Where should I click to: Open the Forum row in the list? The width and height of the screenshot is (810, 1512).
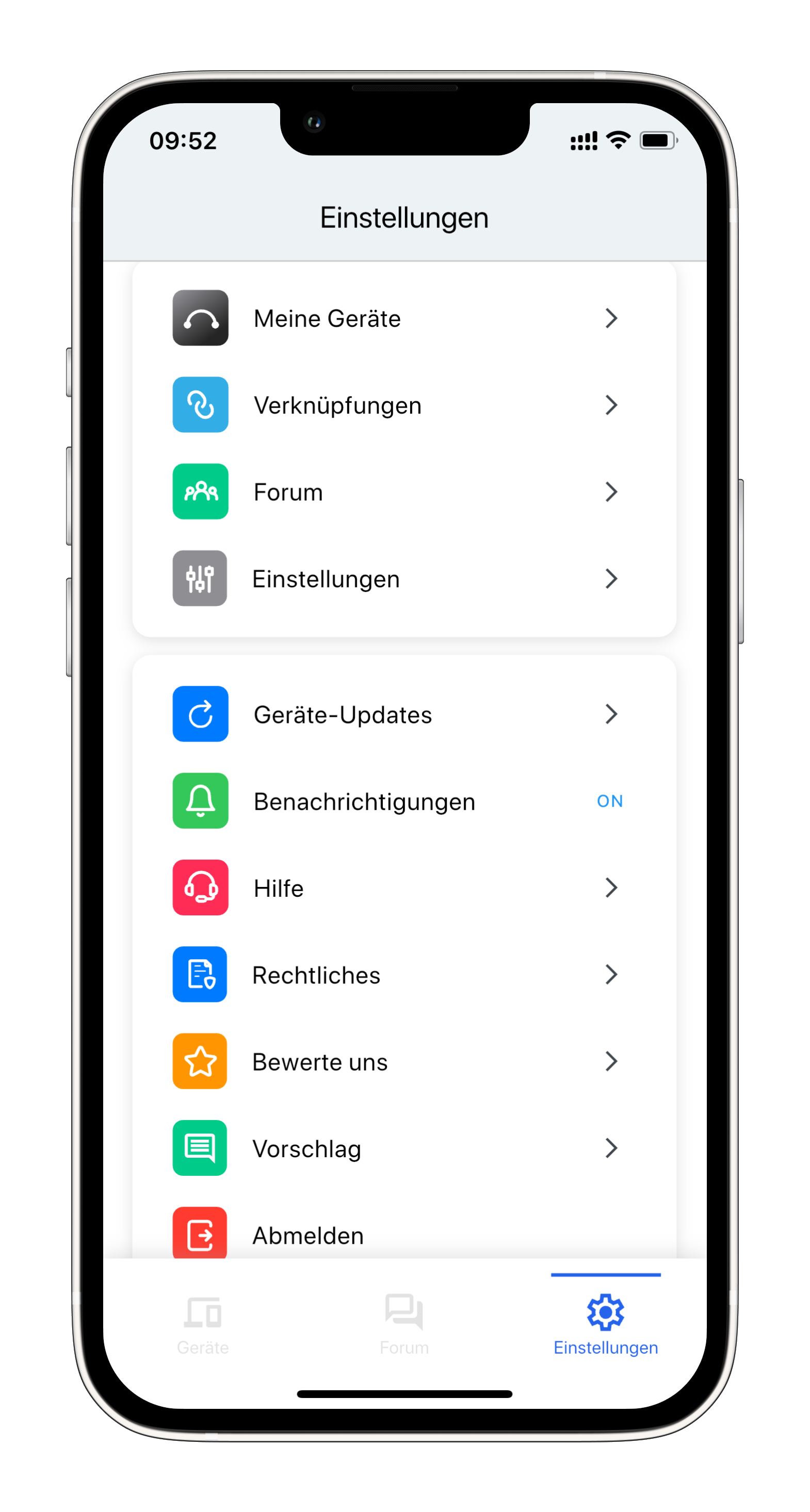403,492
